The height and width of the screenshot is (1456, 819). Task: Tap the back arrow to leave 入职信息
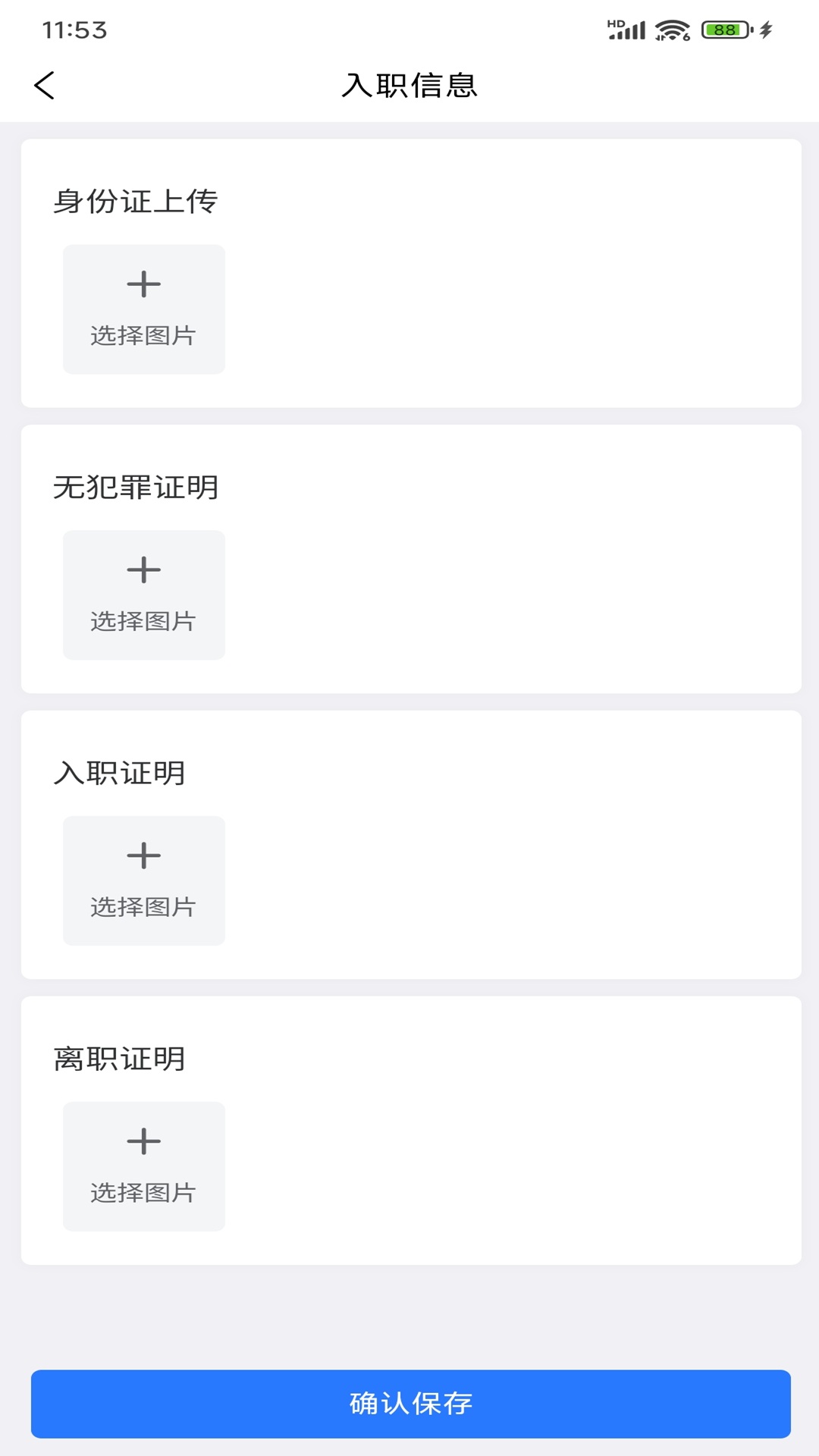45,85
